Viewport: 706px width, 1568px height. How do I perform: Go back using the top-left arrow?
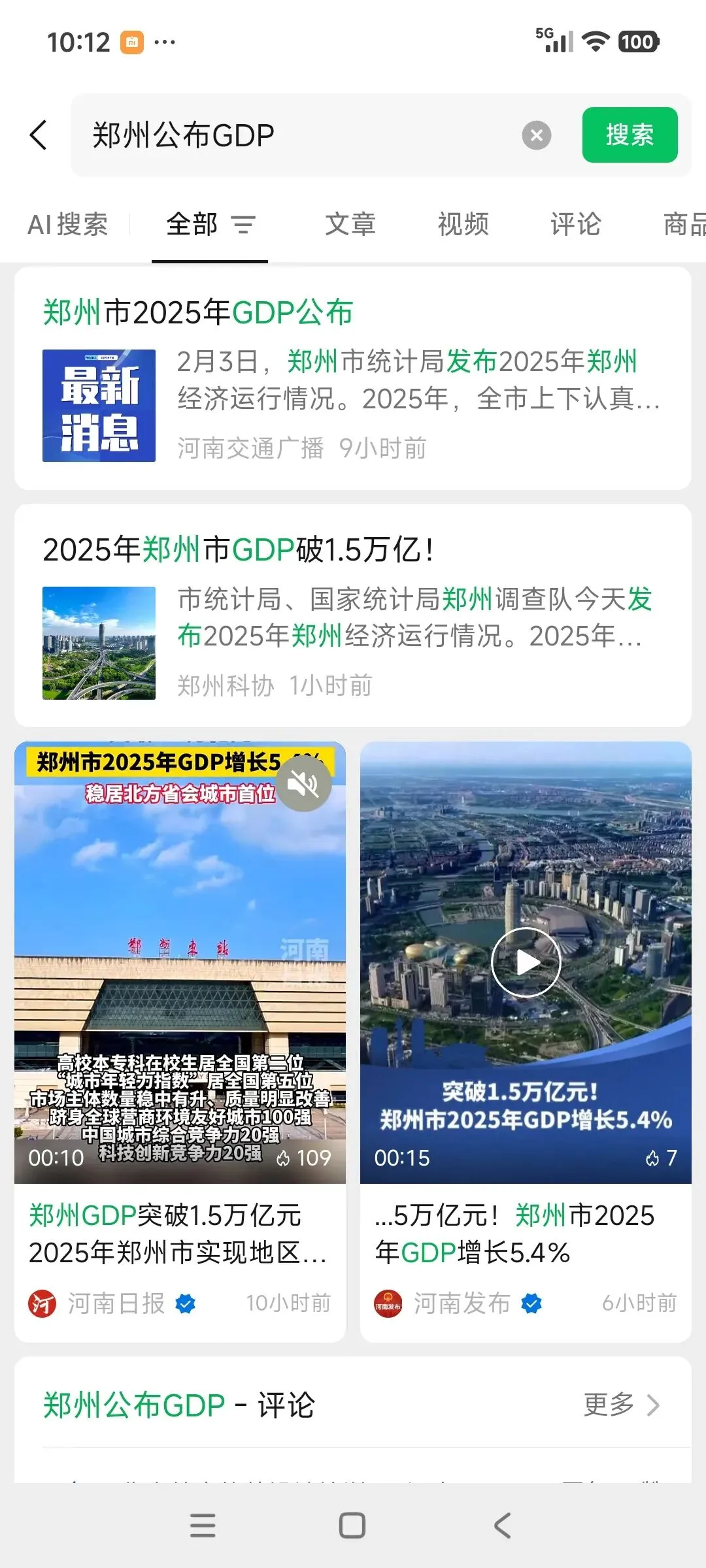point(39,135)
